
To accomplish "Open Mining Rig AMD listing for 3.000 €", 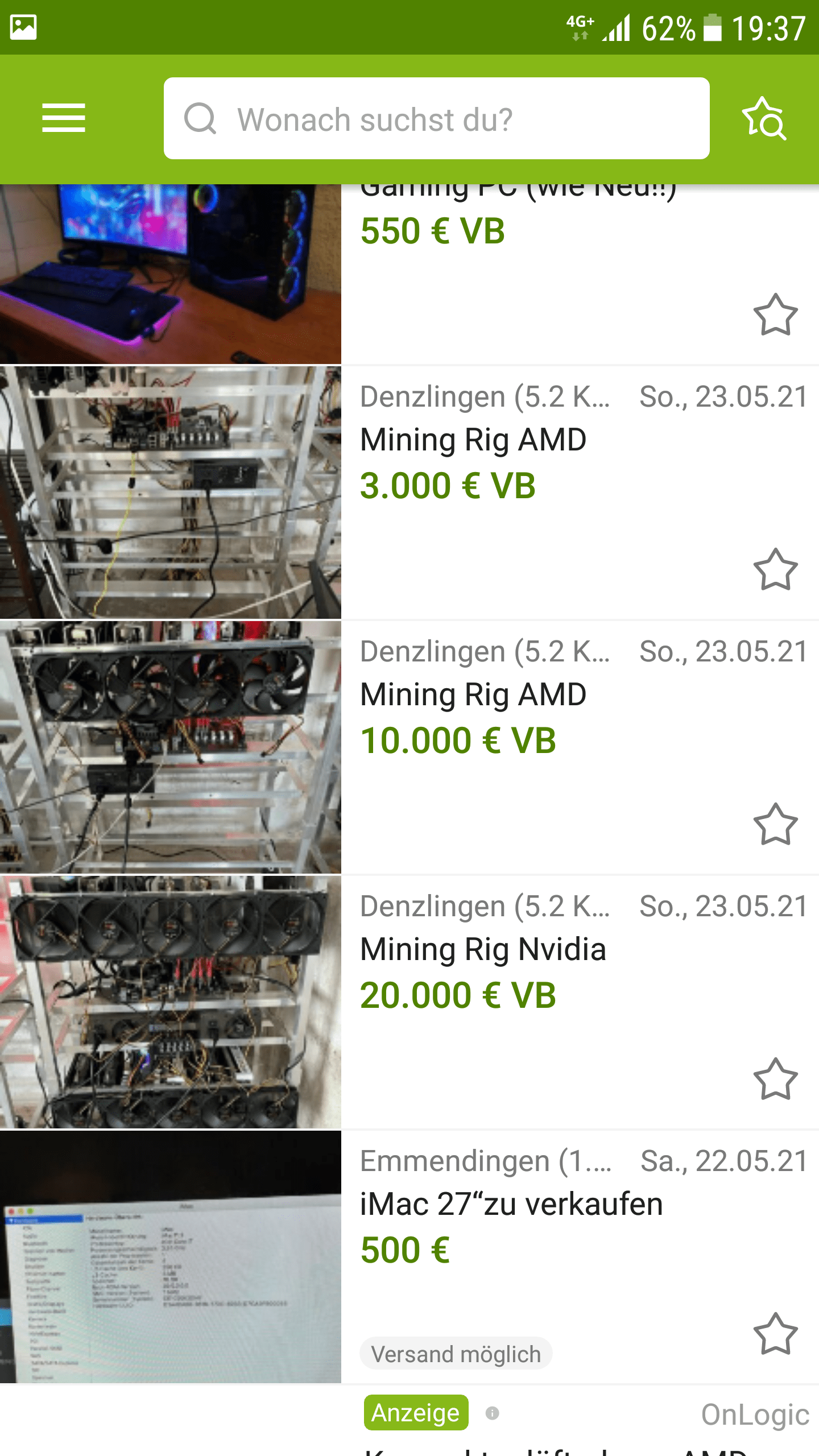I will point(473,440).
